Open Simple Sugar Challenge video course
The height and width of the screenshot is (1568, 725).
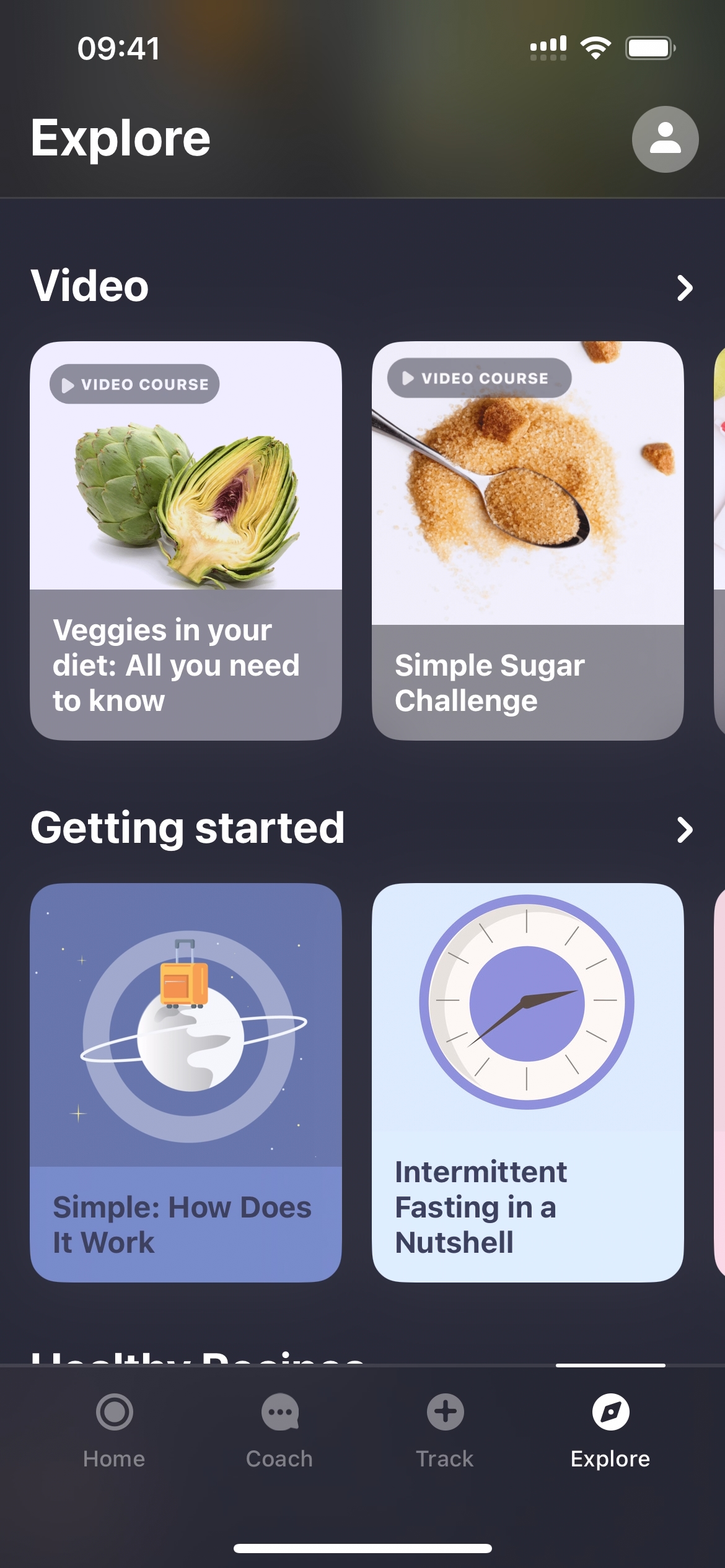click(527, 540)
